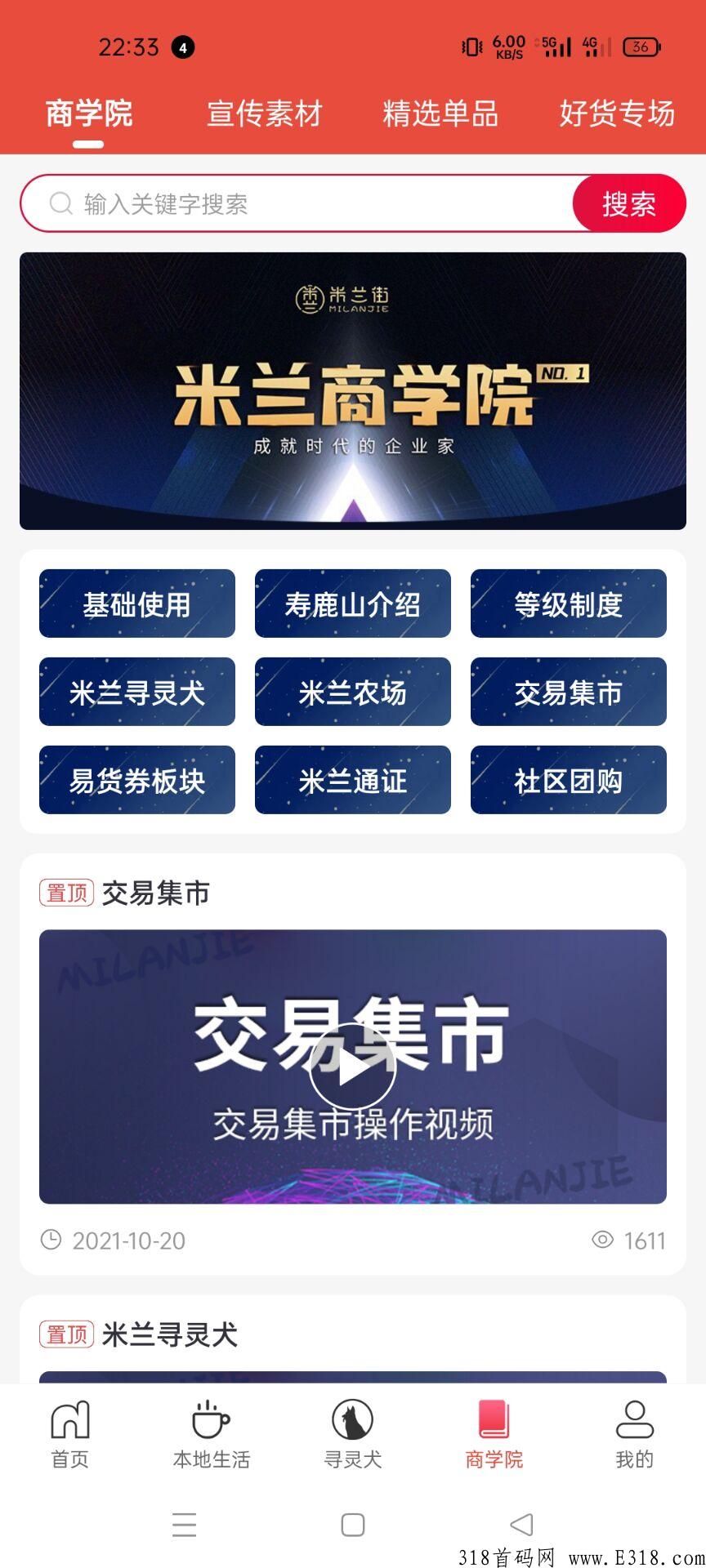Open the 好货专场 top tab
The image size is (706, 1568).
(617, 114)
